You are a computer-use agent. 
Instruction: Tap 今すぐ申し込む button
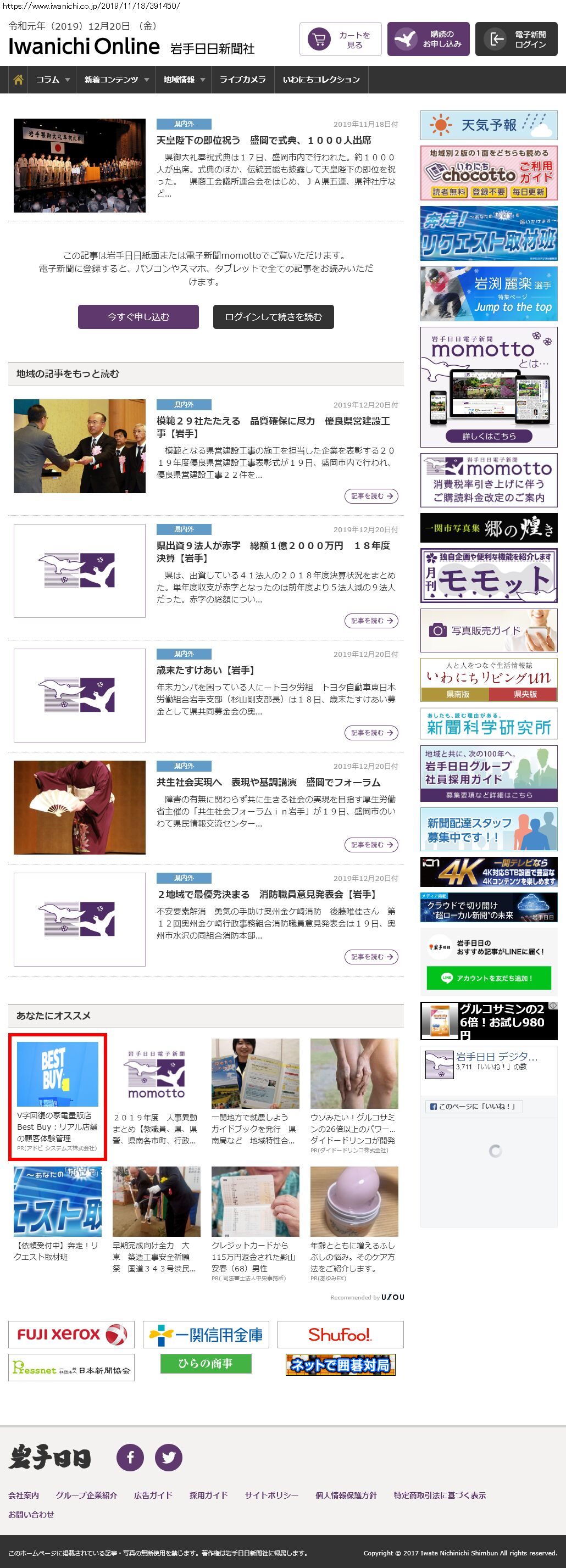coord(138,316)
